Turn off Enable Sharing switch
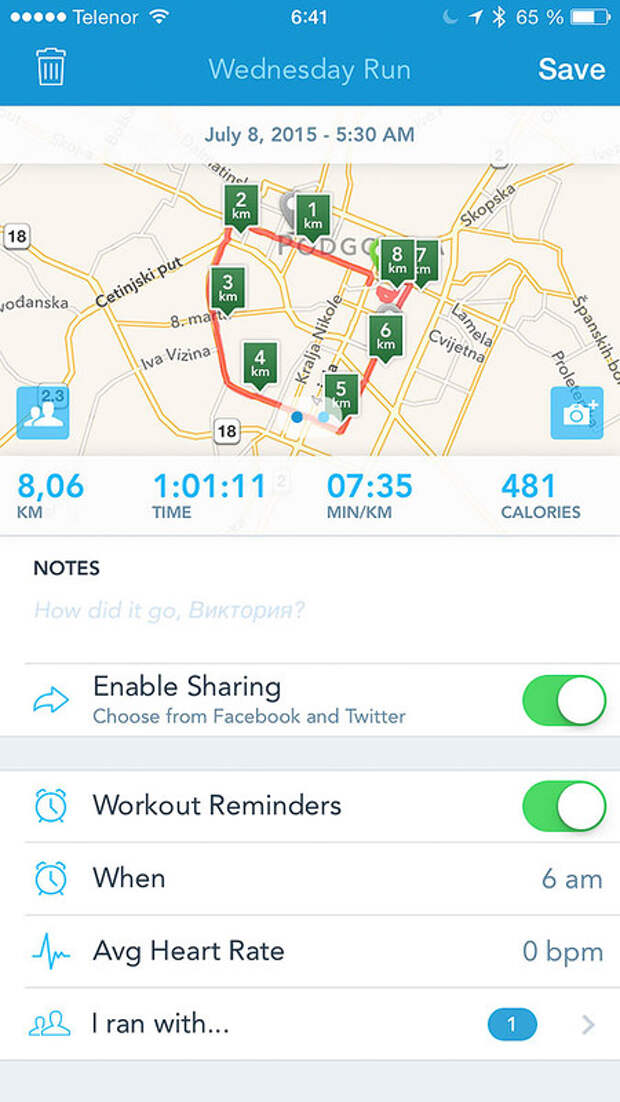 click(x=563, y=700)
